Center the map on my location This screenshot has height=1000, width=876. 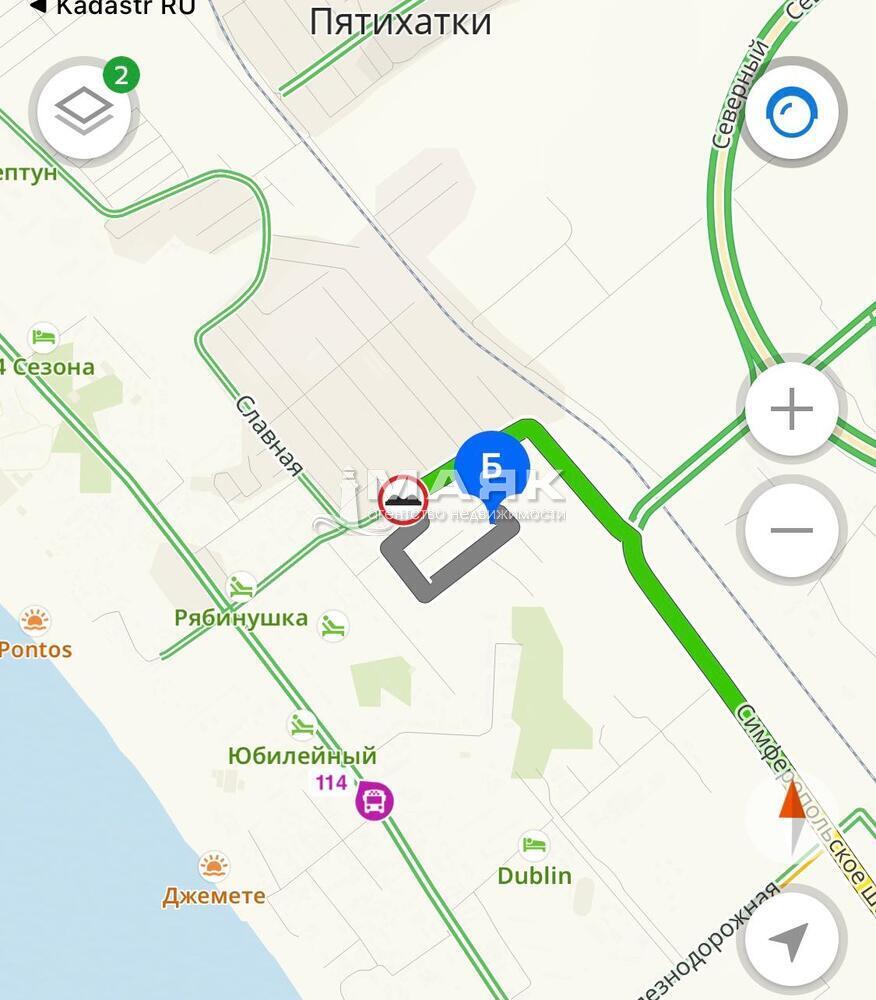click(x=792, y=939)
